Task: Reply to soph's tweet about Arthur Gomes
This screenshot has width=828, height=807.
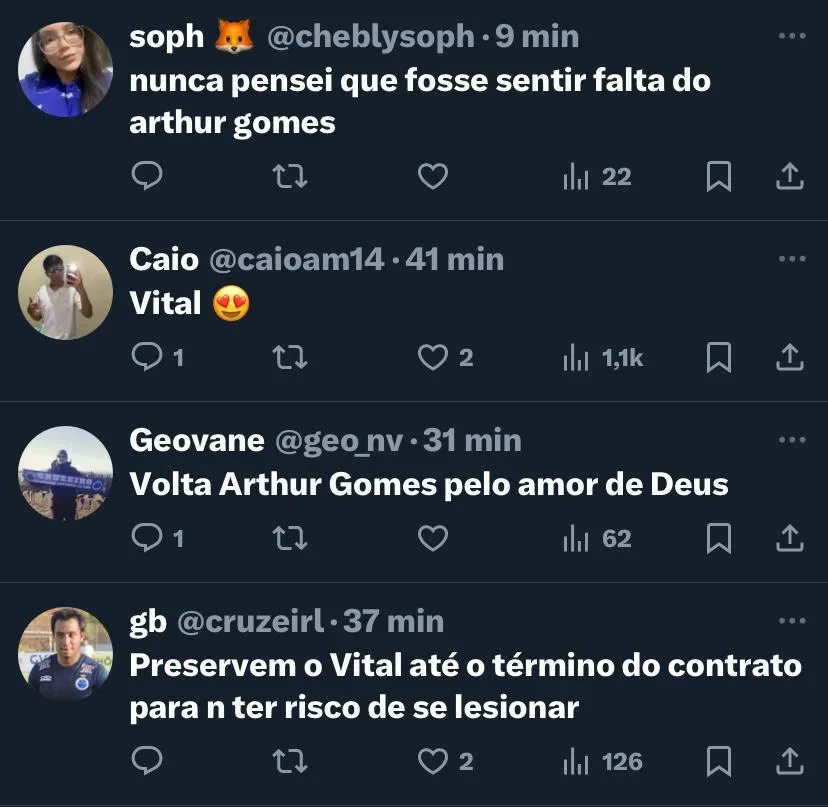Action: point(147,177)
